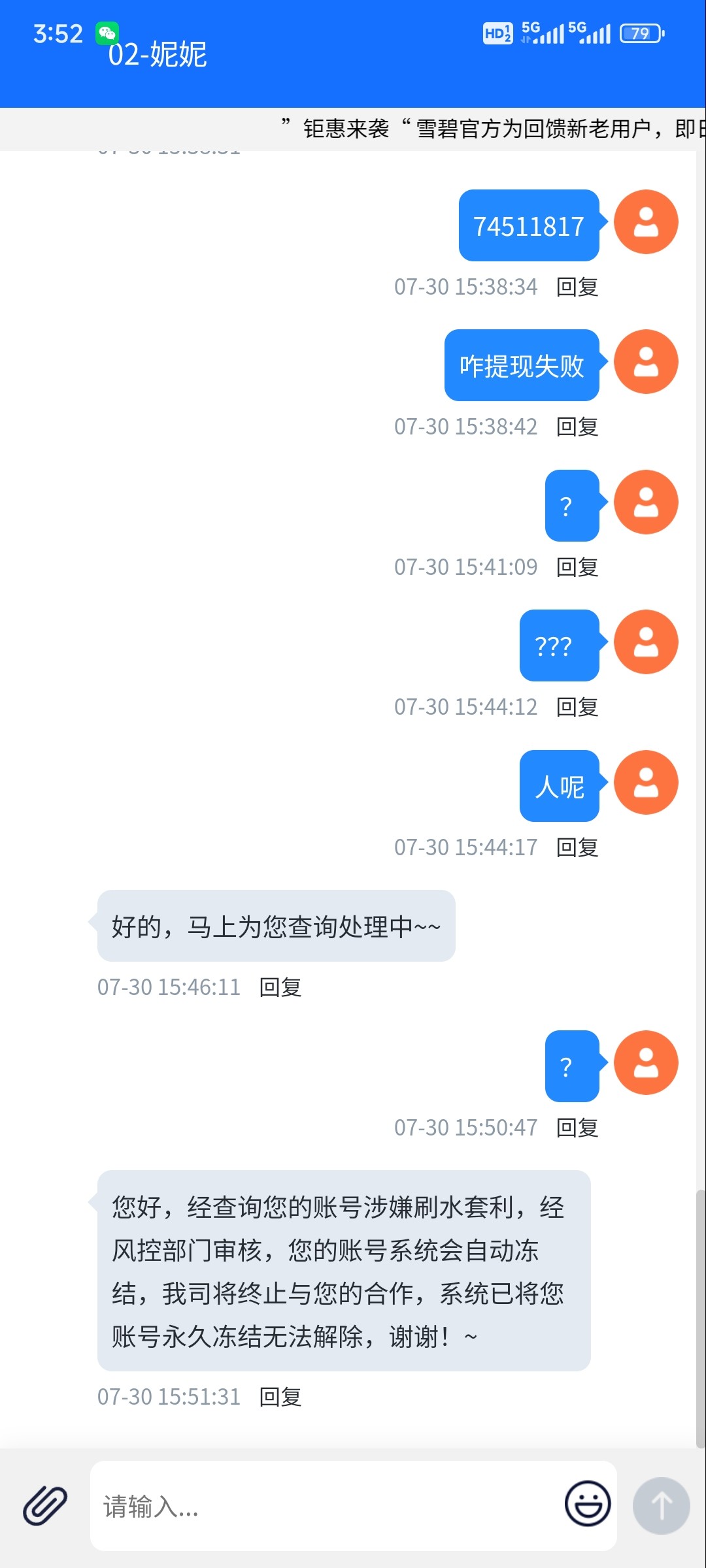The width and height of the screenshot is (706, 1568).
Task: Tap 回复 under the 15:41:09 message
Action: coord(577,567)
